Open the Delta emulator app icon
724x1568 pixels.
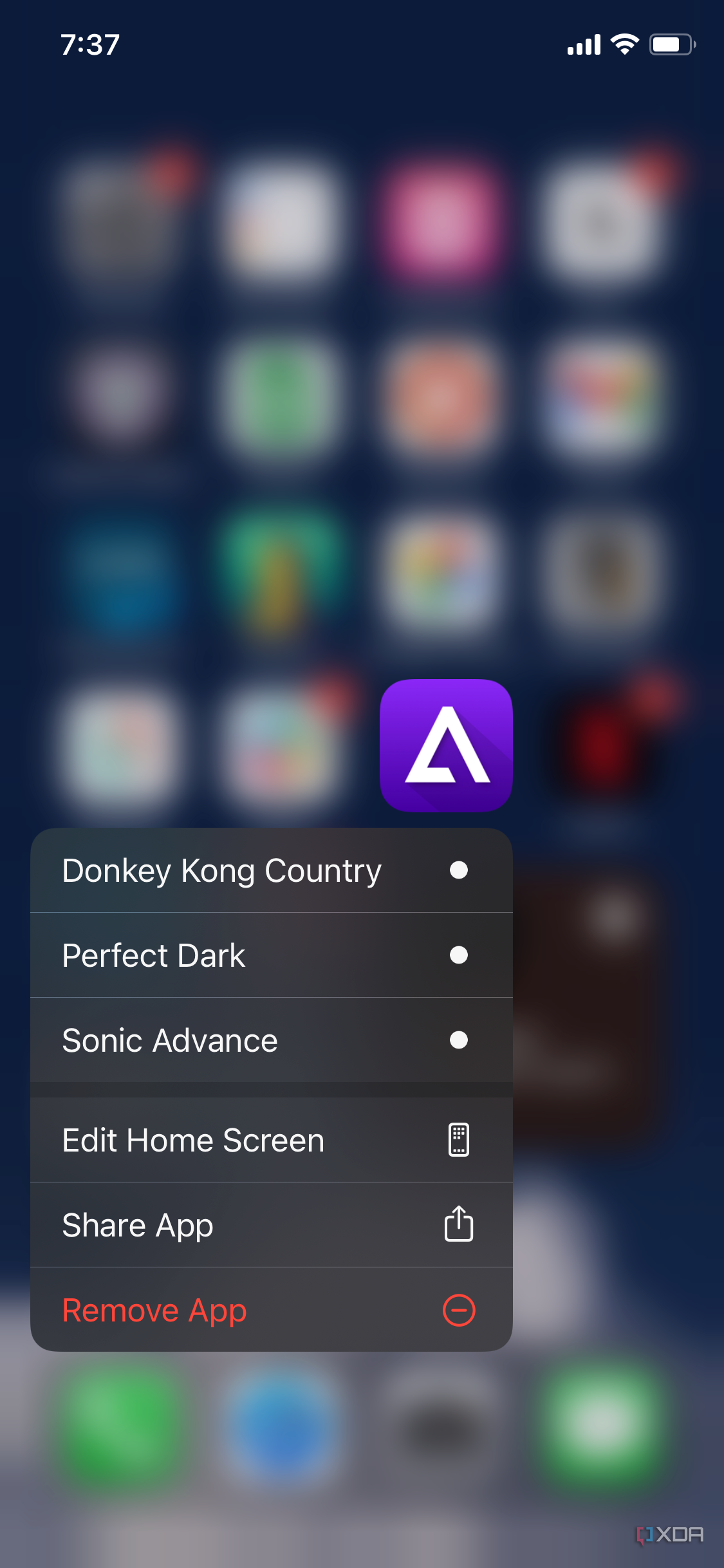coord(447,745)
